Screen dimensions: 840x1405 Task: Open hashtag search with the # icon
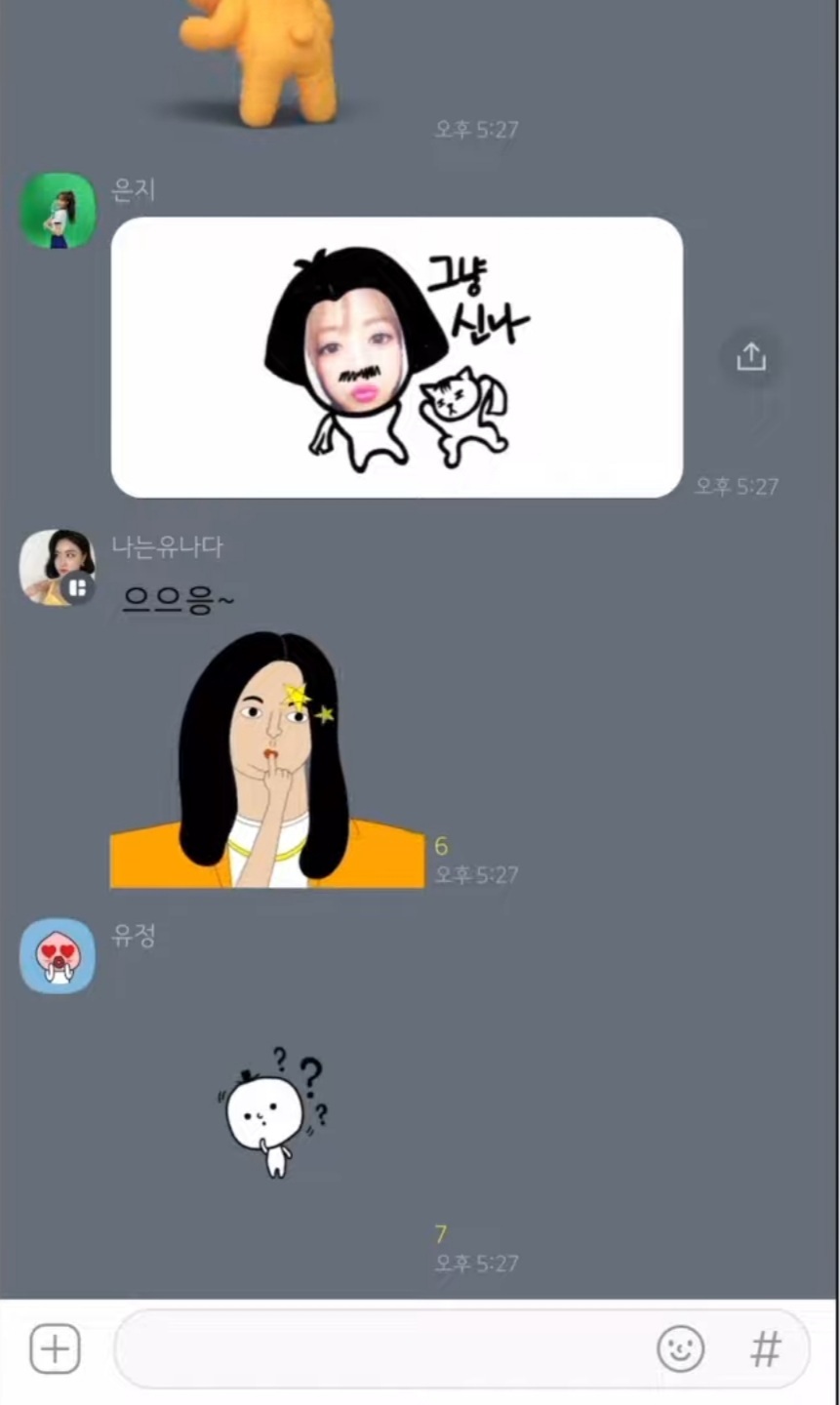click(765, 1348)
